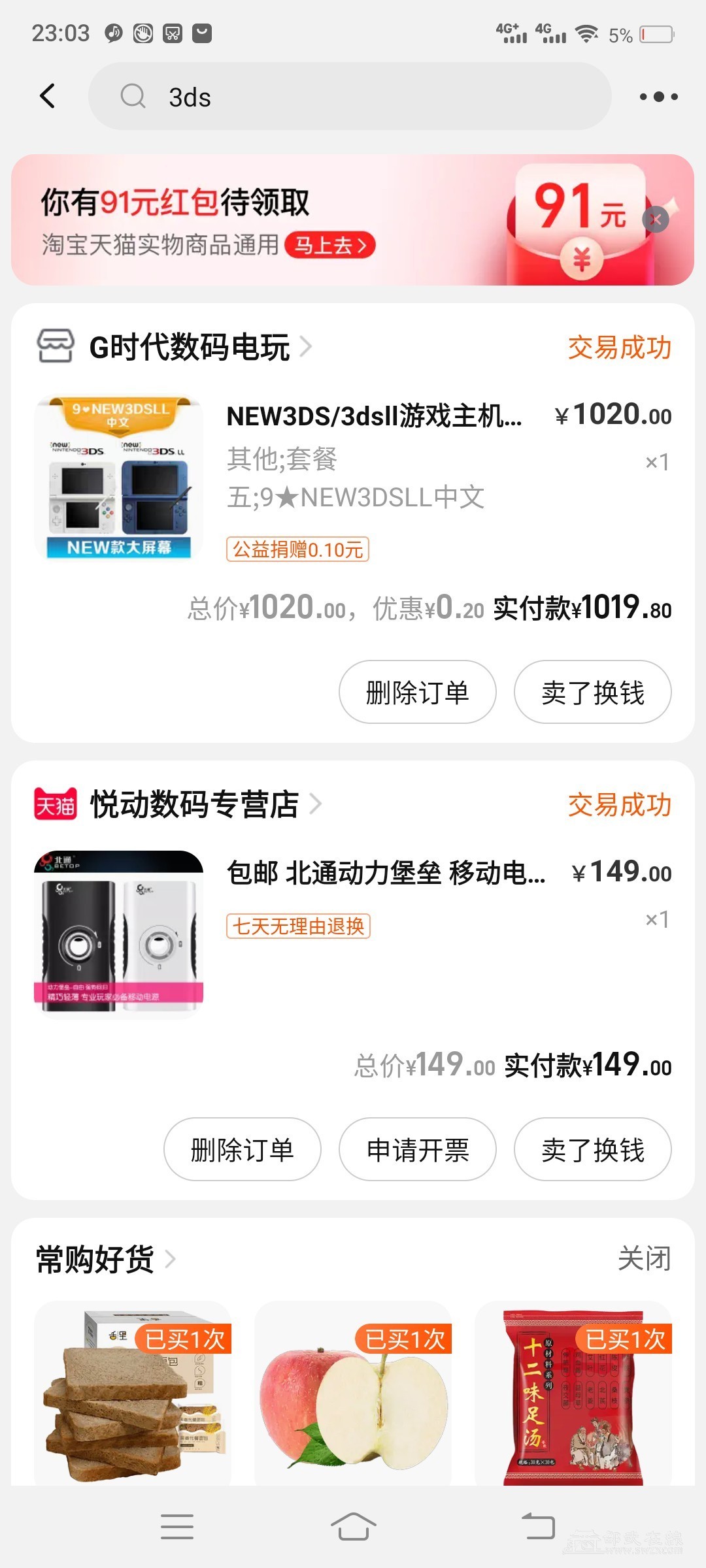
Task: Request an invoice with 申请开票
Action: (x=417, y=1149)
